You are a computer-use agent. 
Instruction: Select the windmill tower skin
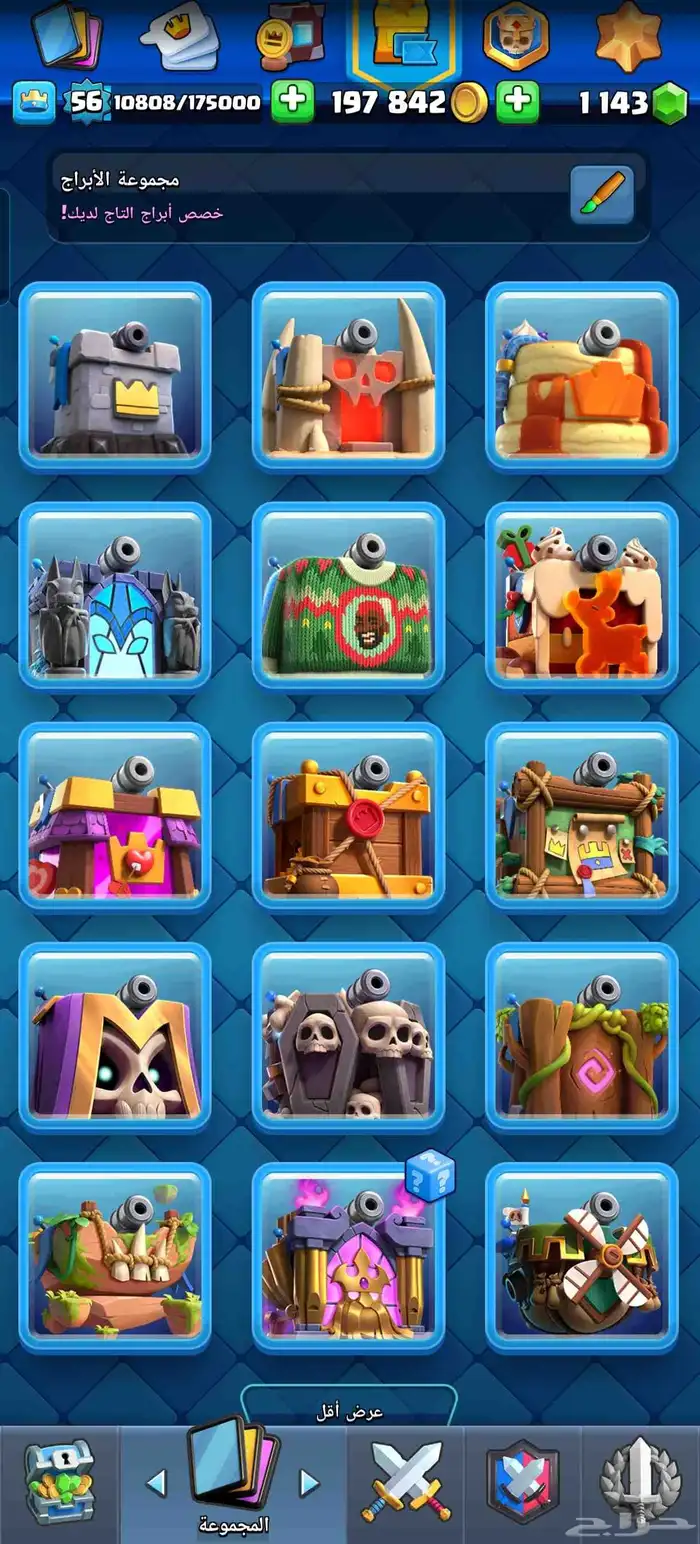click(x=582, y=1256)
